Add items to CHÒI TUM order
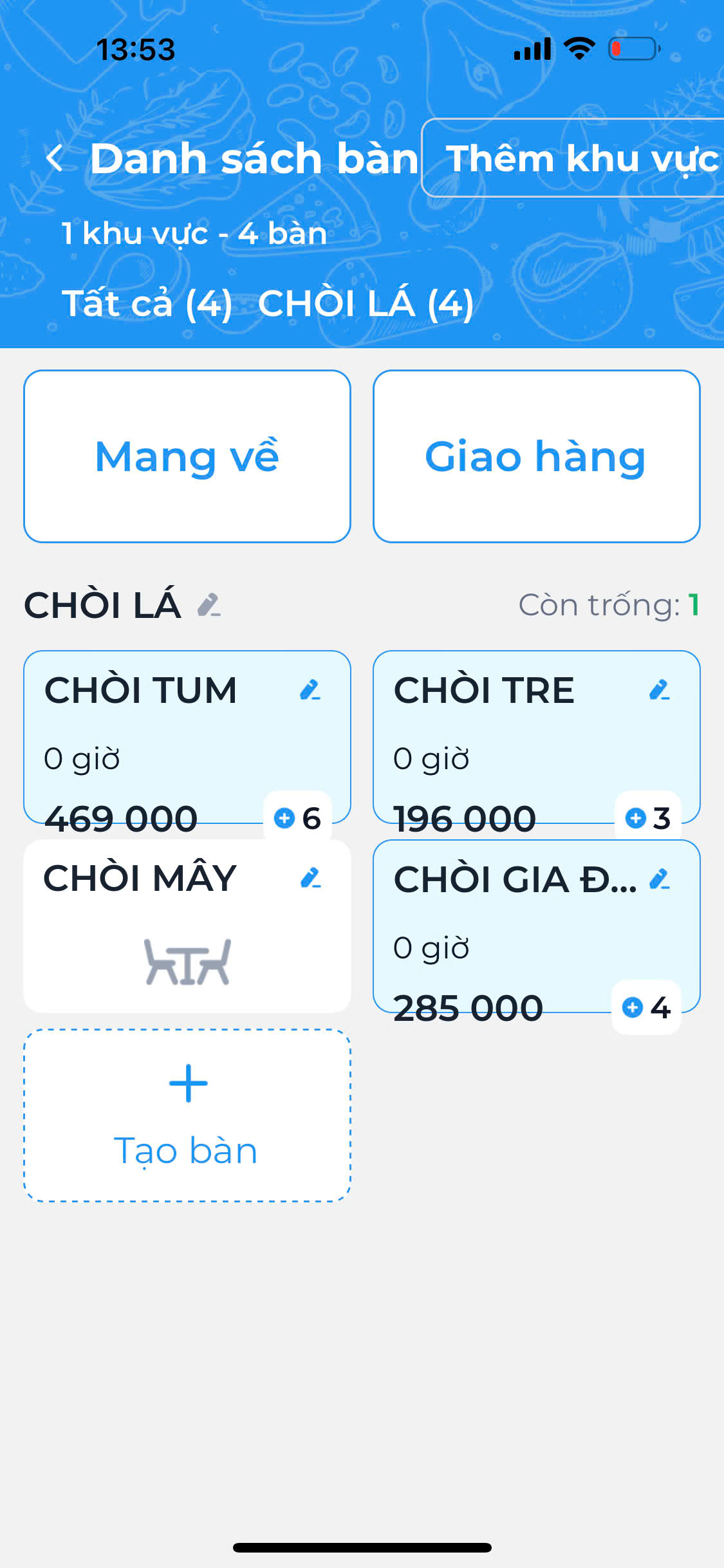 [297, 818]
